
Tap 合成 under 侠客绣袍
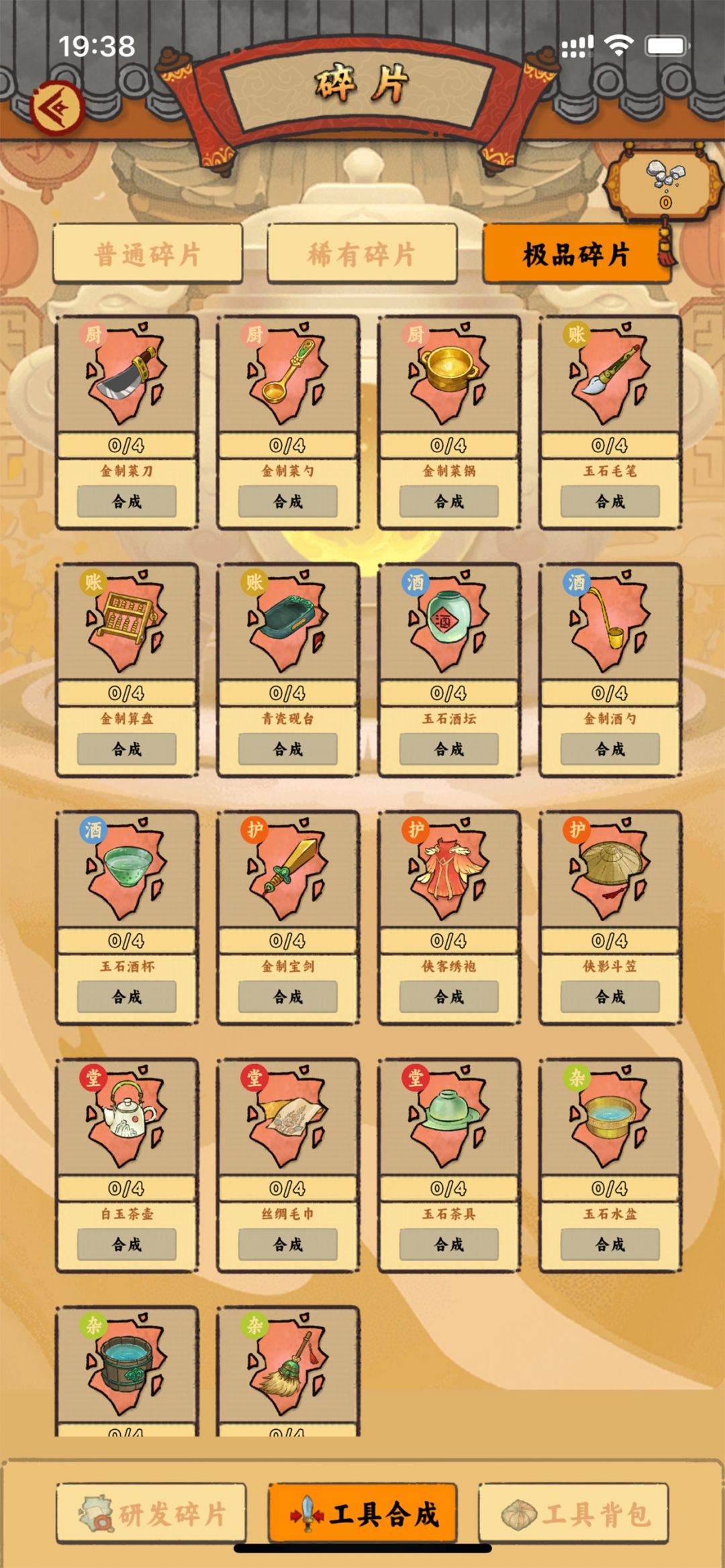449,996
